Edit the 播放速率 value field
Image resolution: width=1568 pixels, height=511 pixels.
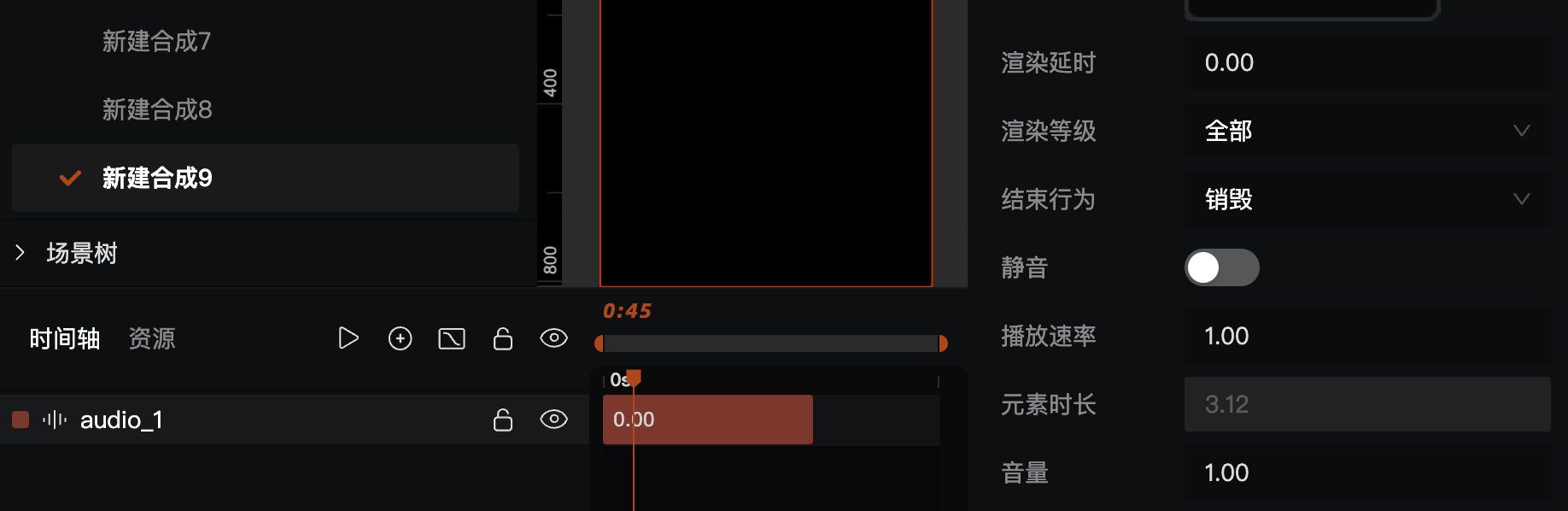pyautogui.click(x=1366, y=336)
